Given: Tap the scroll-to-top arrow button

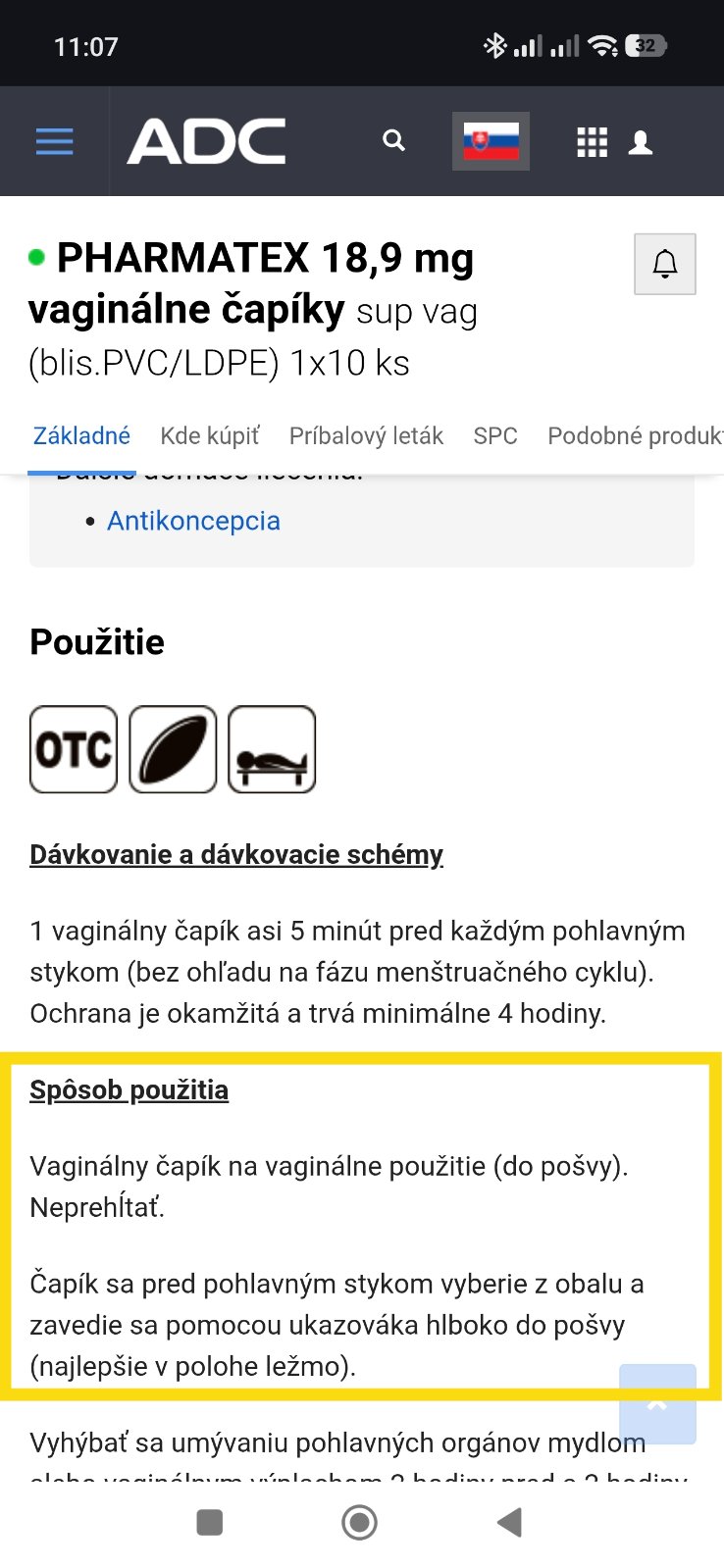Looking at the screenshot, I should point(657,1404).
